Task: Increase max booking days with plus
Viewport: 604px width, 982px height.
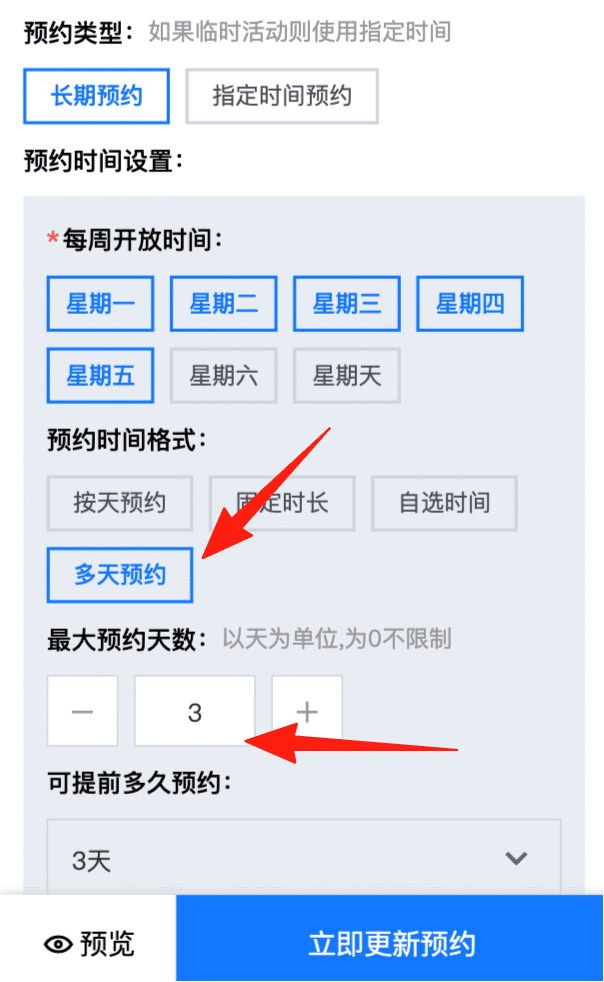Action: (307, 711)
